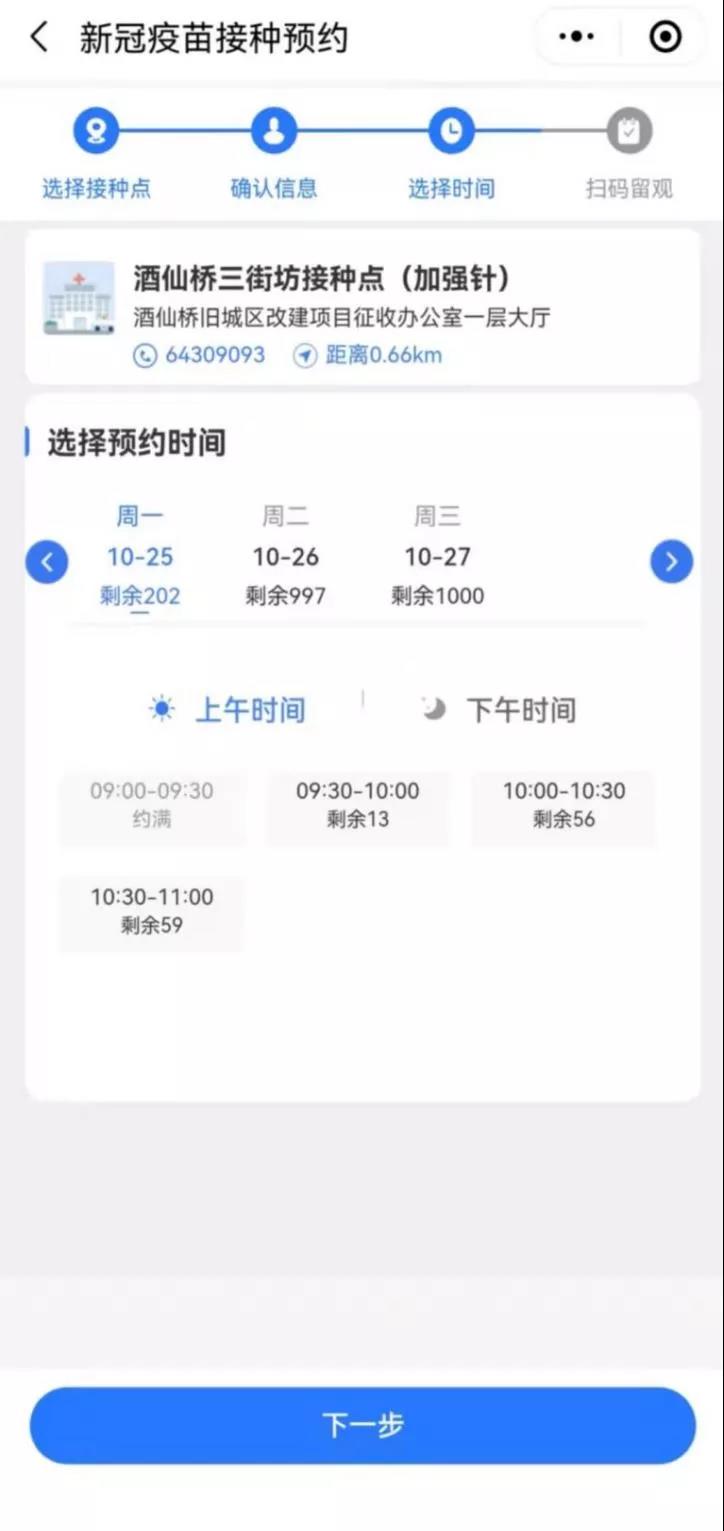
Task: Choose the 10:00-10:30 time slot
Action: click(563, 804)
